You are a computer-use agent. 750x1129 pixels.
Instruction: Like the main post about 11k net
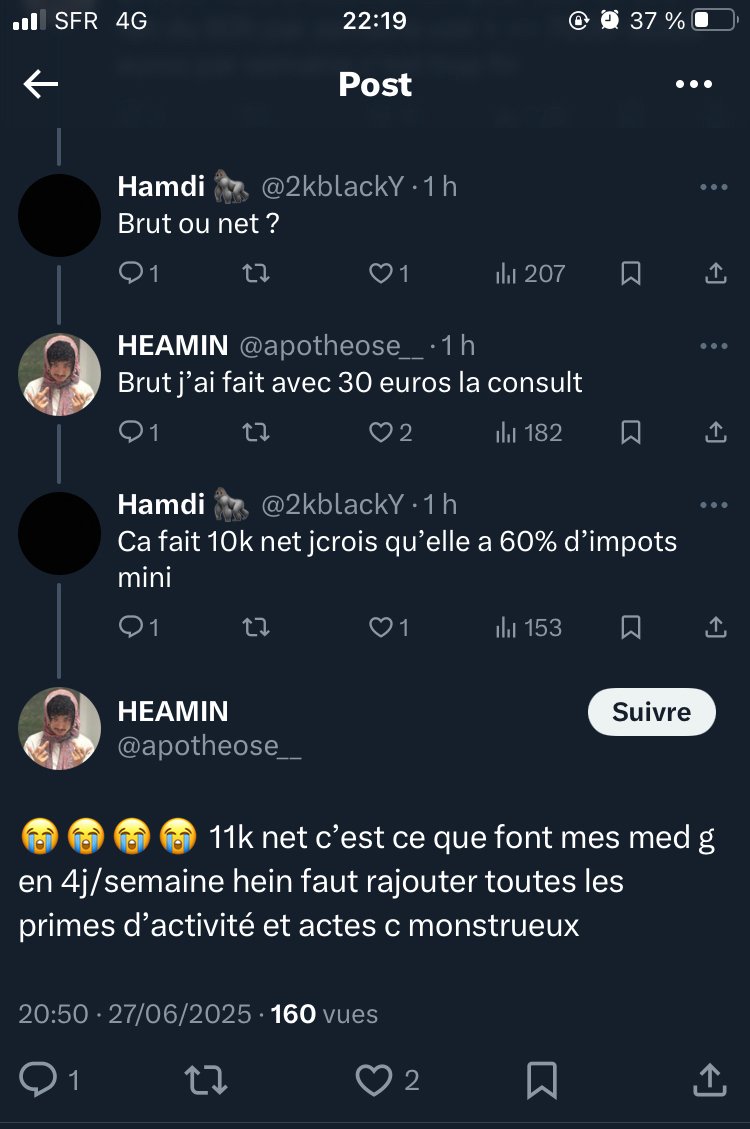pyautogui.click(x=374, y=1079)
